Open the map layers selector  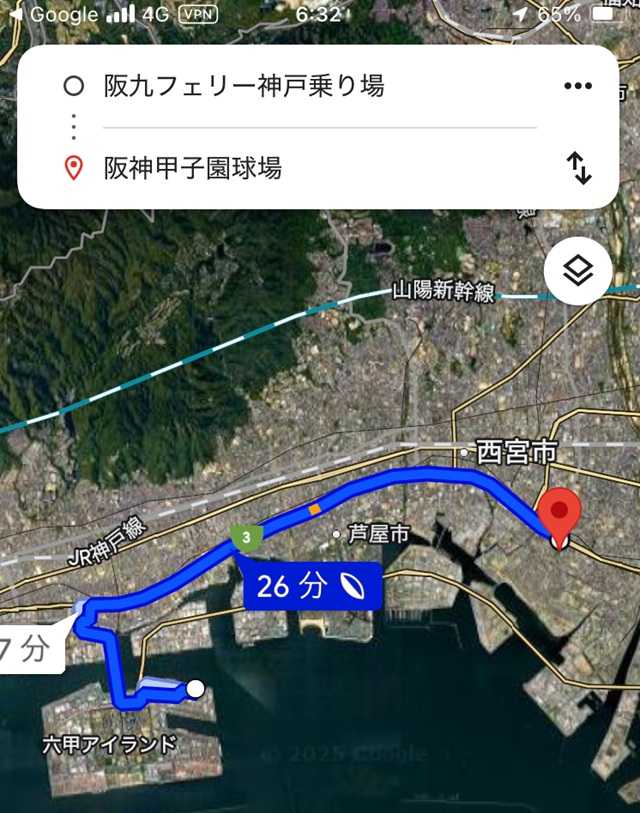pyautogui.click(x=577, y=269)
